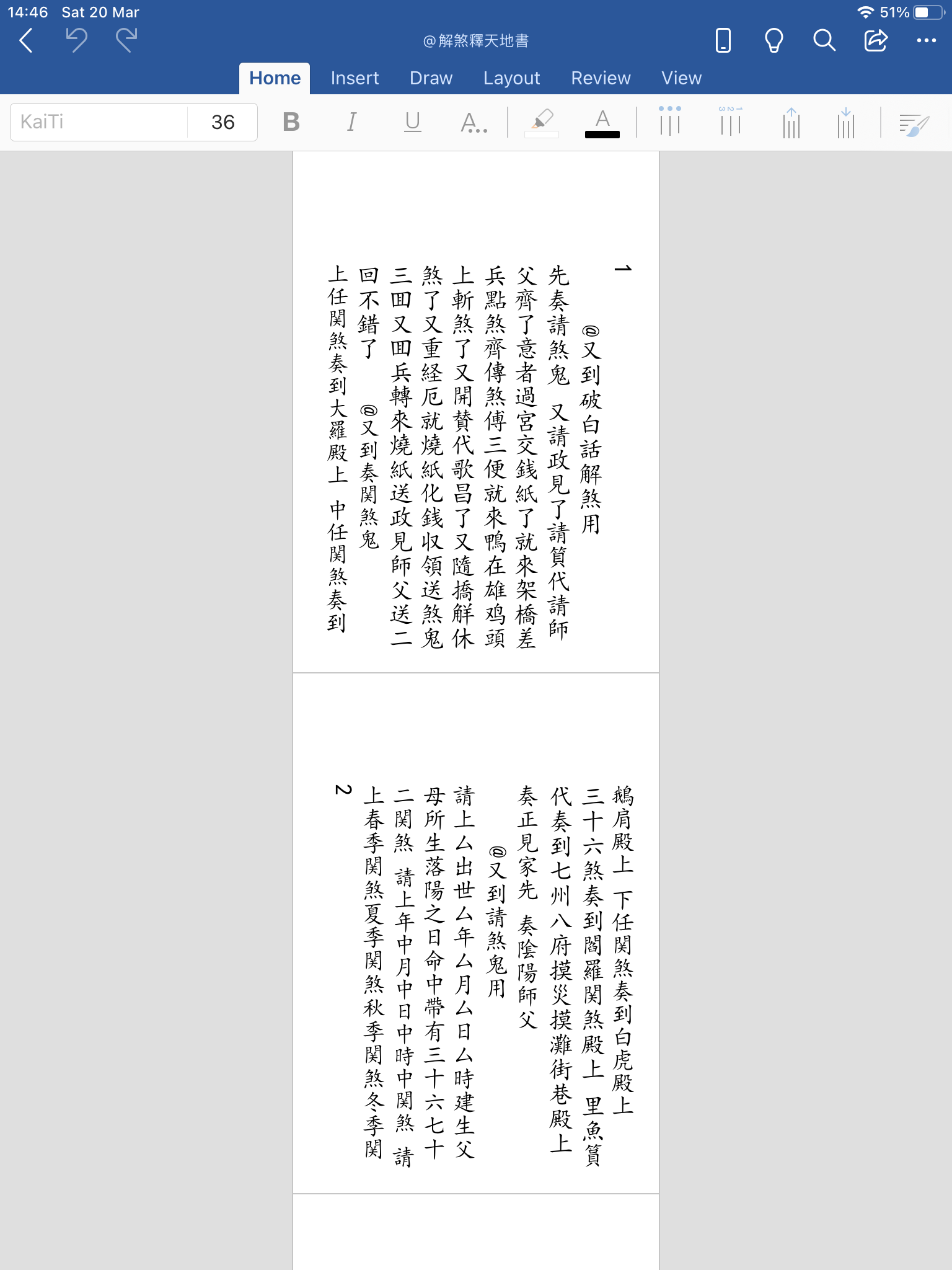Search within the document
The height and width of the screenshot is (1270, 952).
pos(824,41)
